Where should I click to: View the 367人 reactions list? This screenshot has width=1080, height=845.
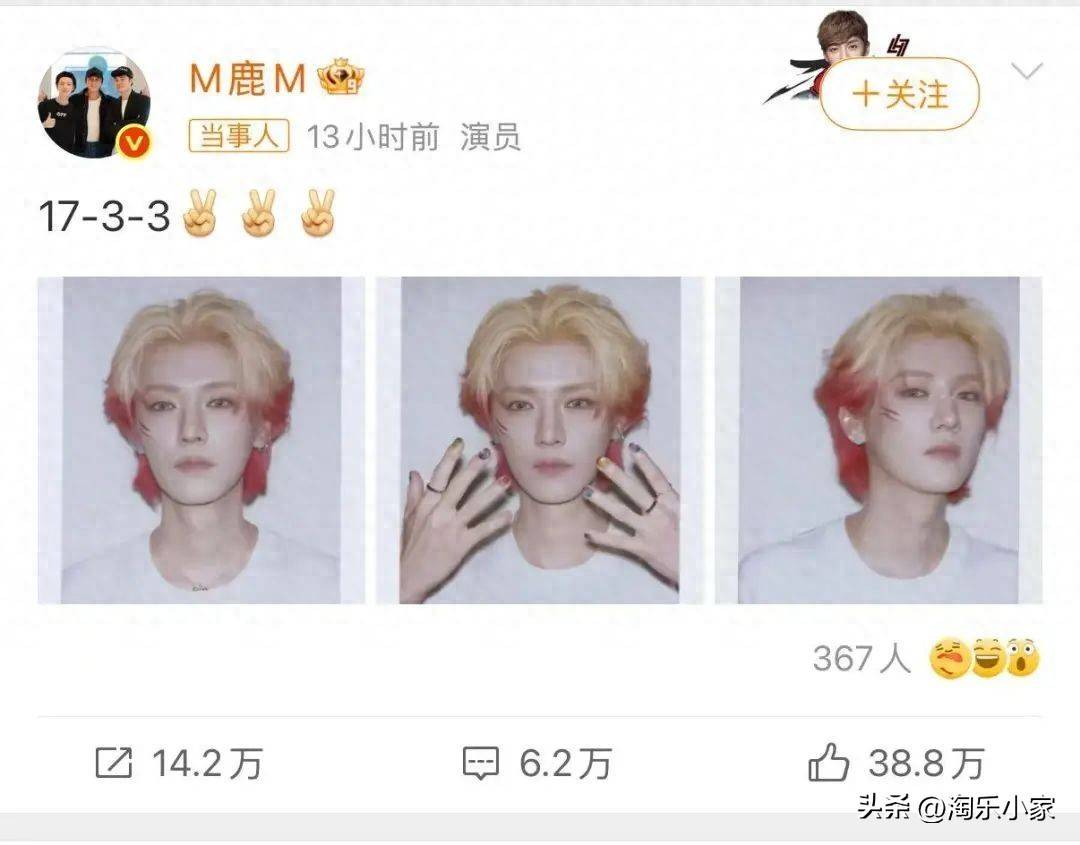[x=926, y=659]
